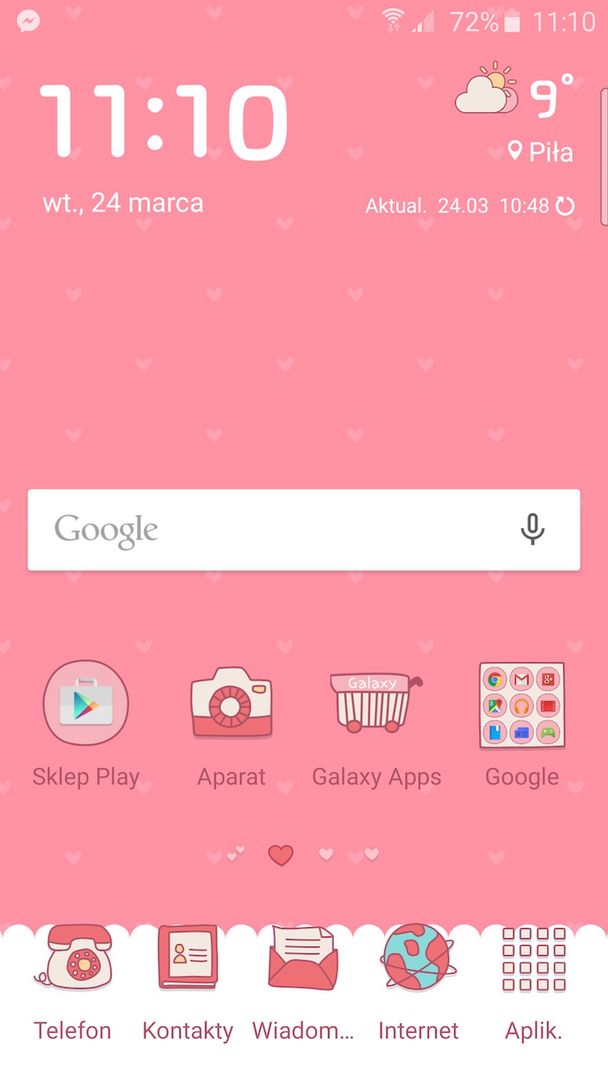This screenshot has height=1080, width=608.
Task: Start voice search with the microphone
Action: [533, 530]
